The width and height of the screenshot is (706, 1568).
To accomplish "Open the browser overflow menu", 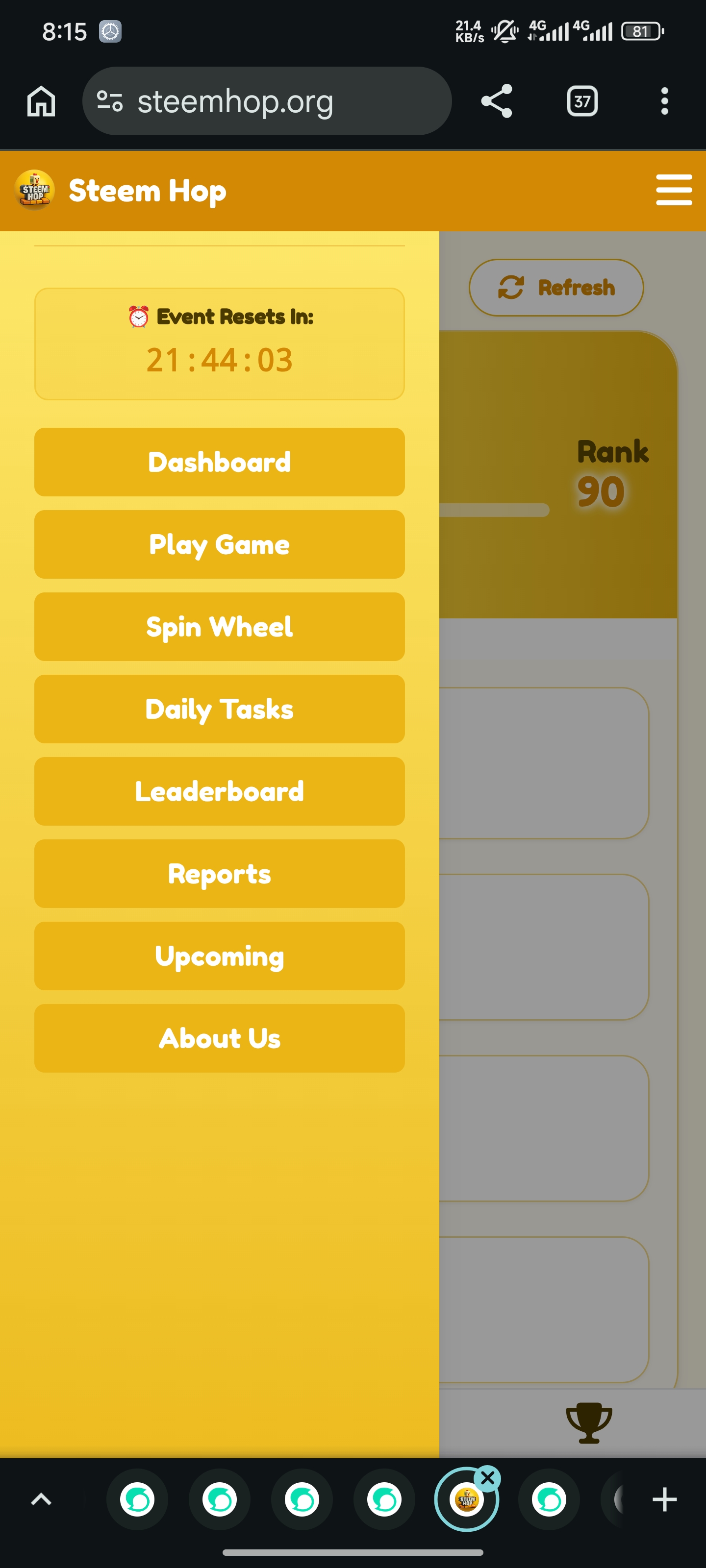I will point(665,101).
